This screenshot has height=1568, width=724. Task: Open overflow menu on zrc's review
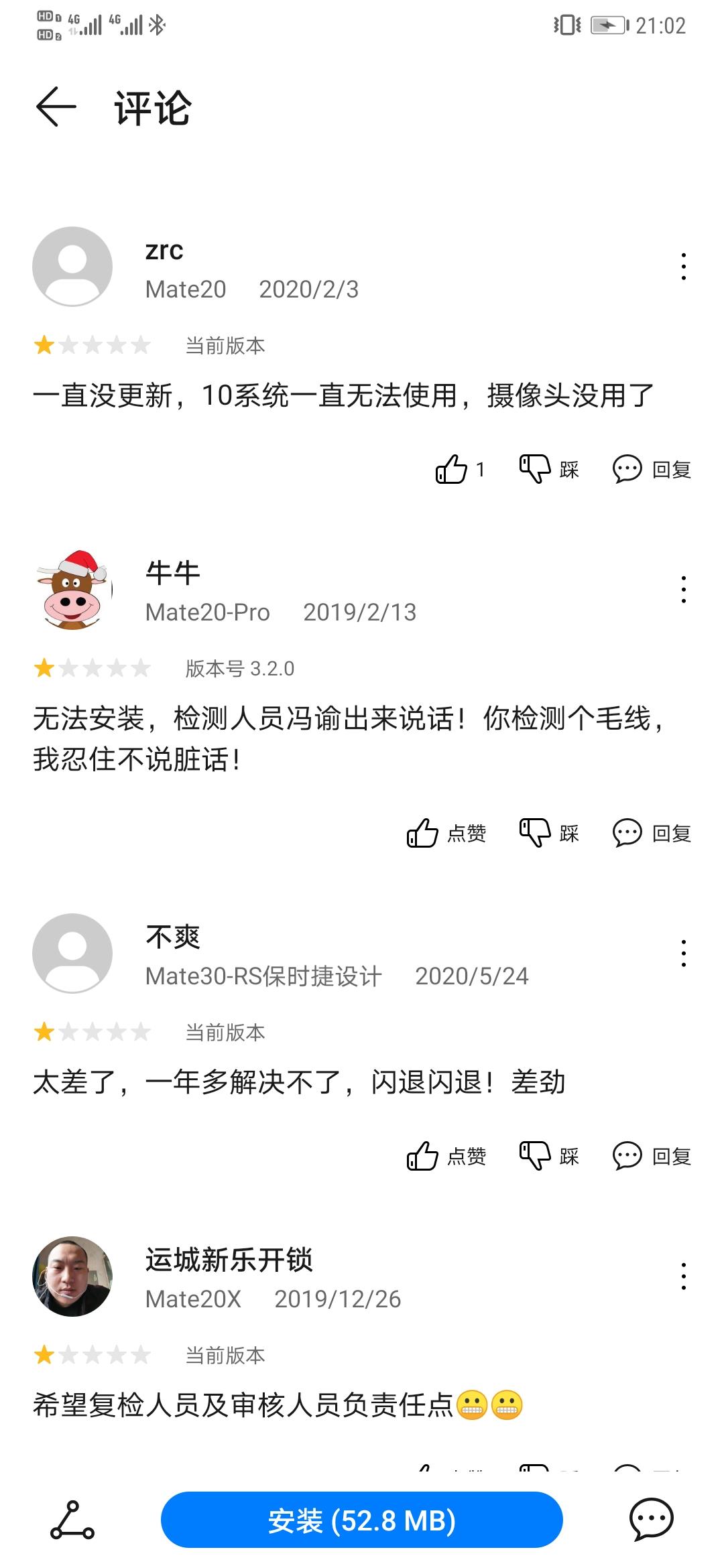(683, 267)
